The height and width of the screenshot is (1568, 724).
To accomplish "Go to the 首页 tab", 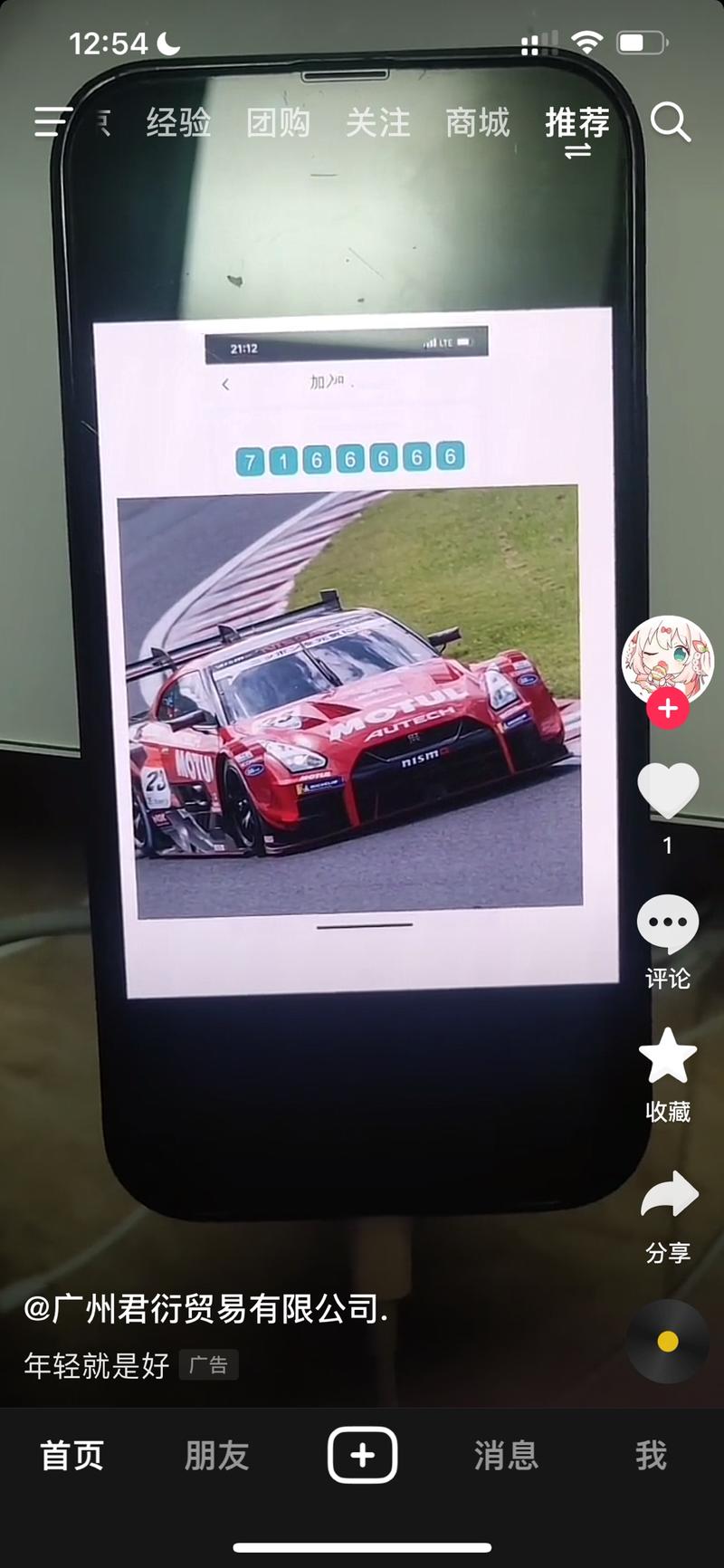I will 72,1456.
